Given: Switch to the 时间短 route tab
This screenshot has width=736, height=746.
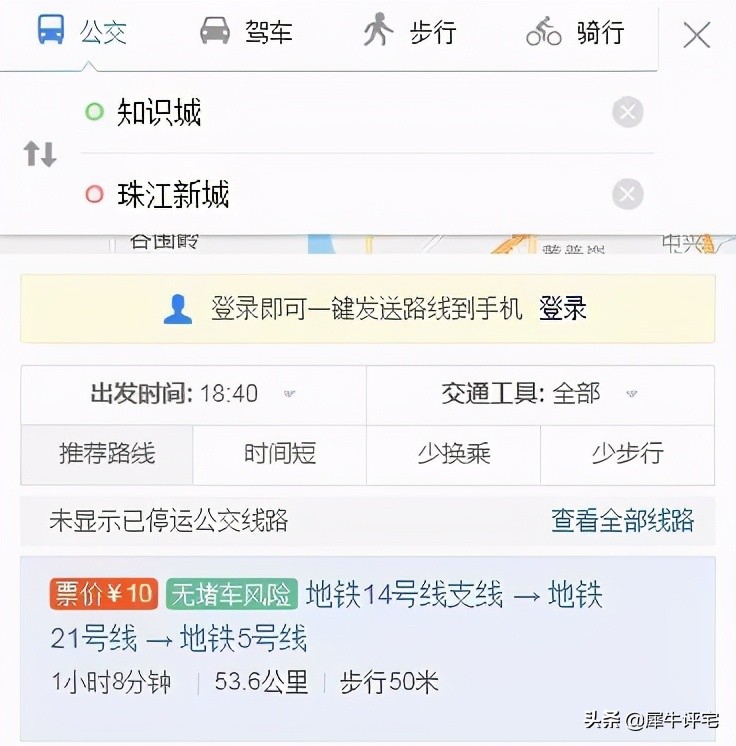Looking at the screenshot, I should pyautogui.click(x=279, y=454).
